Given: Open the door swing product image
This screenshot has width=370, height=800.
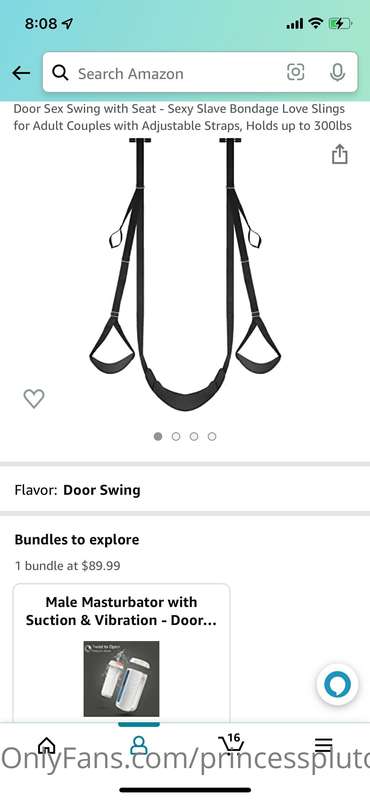Looking at the screenshot, I should coord(185,273).
